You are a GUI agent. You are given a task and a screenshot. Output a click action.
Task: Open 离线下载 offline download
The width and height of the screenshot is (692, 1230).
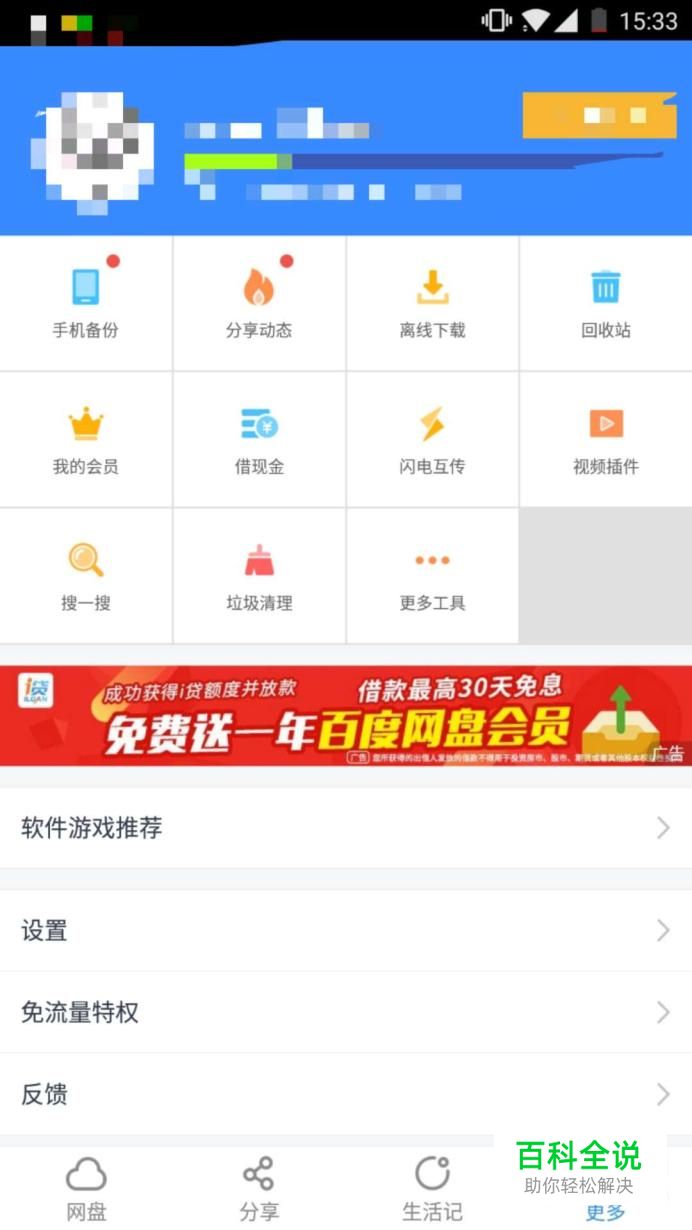pos(432,303)
